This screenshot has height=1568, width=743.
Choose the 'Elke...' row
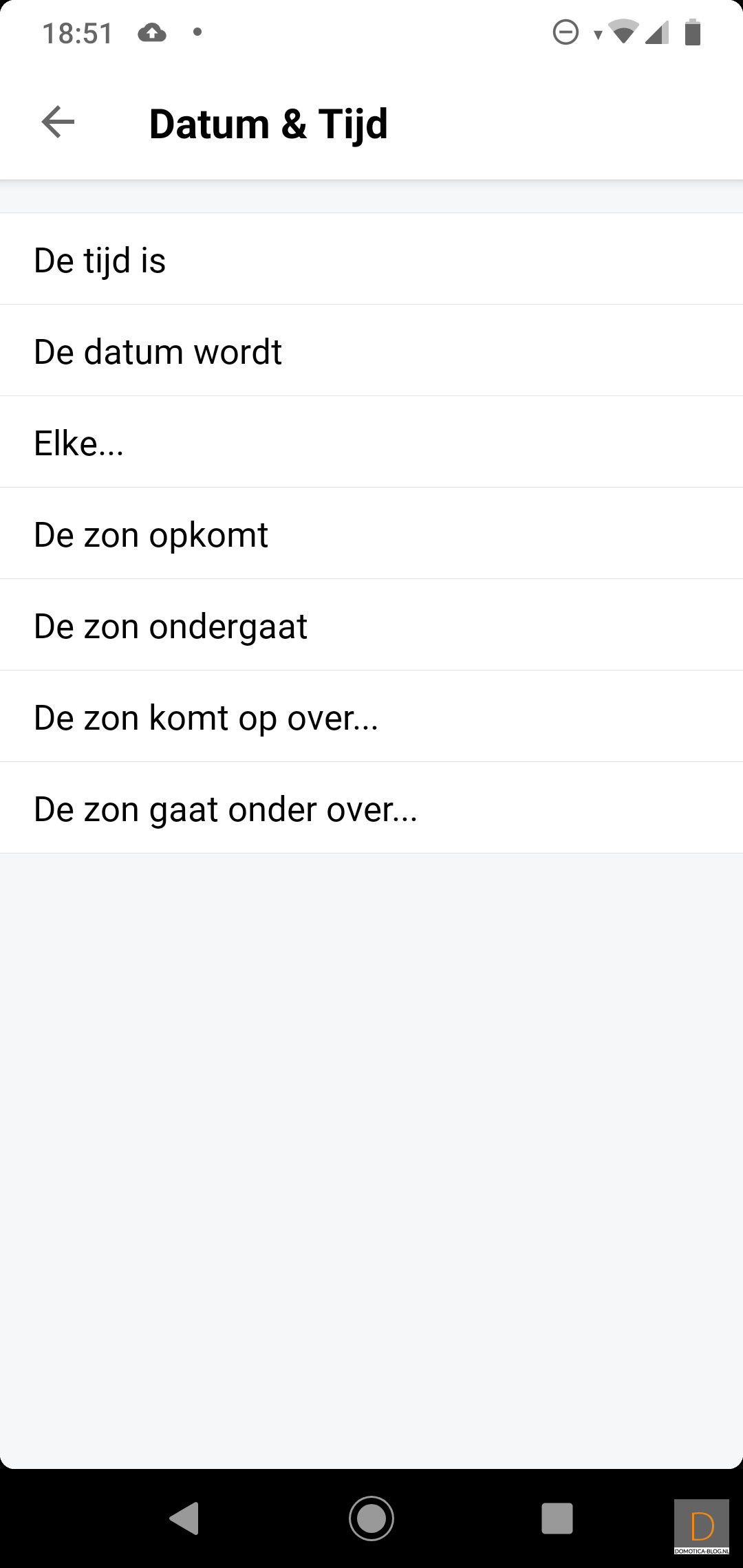371,442
